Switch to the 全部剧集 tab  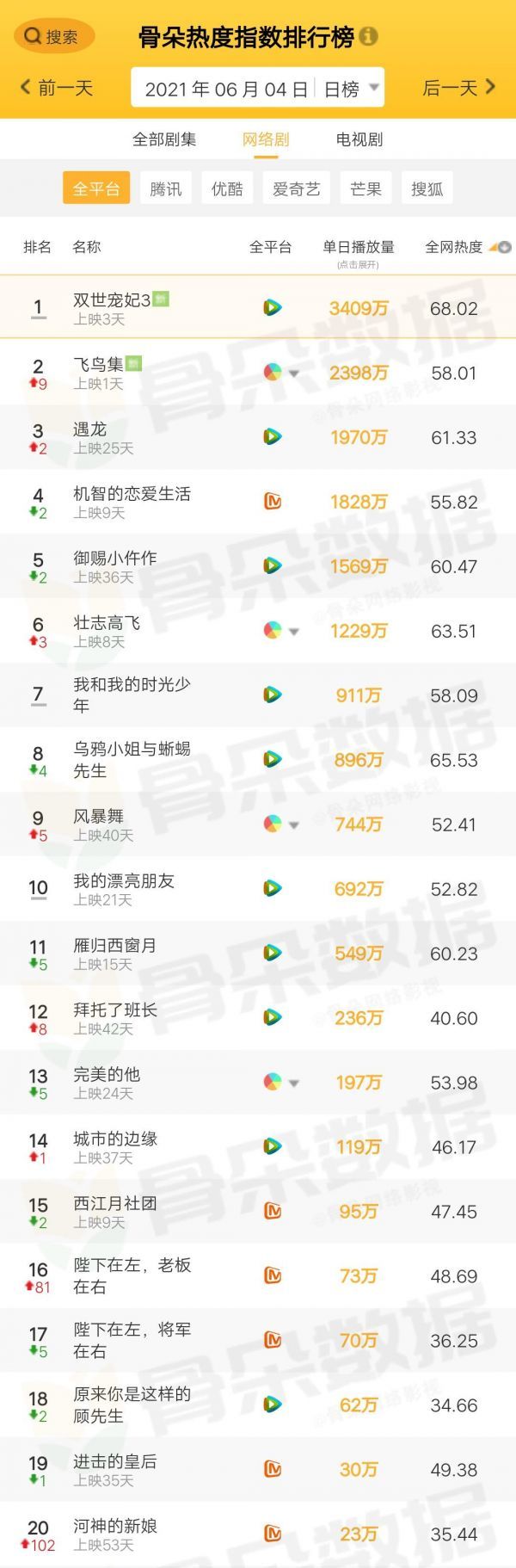[x=164, y=139]
